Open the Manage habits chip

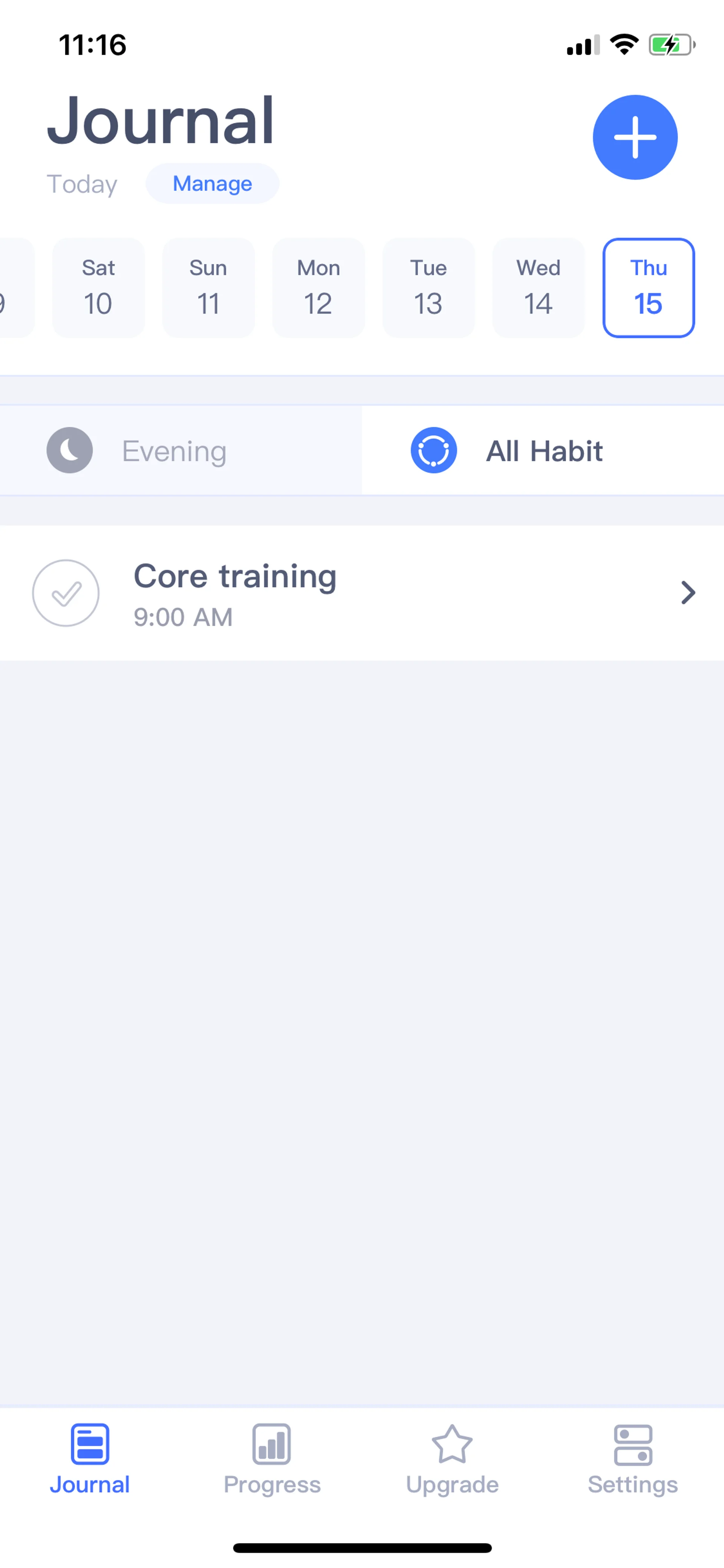tap(212, 183)
